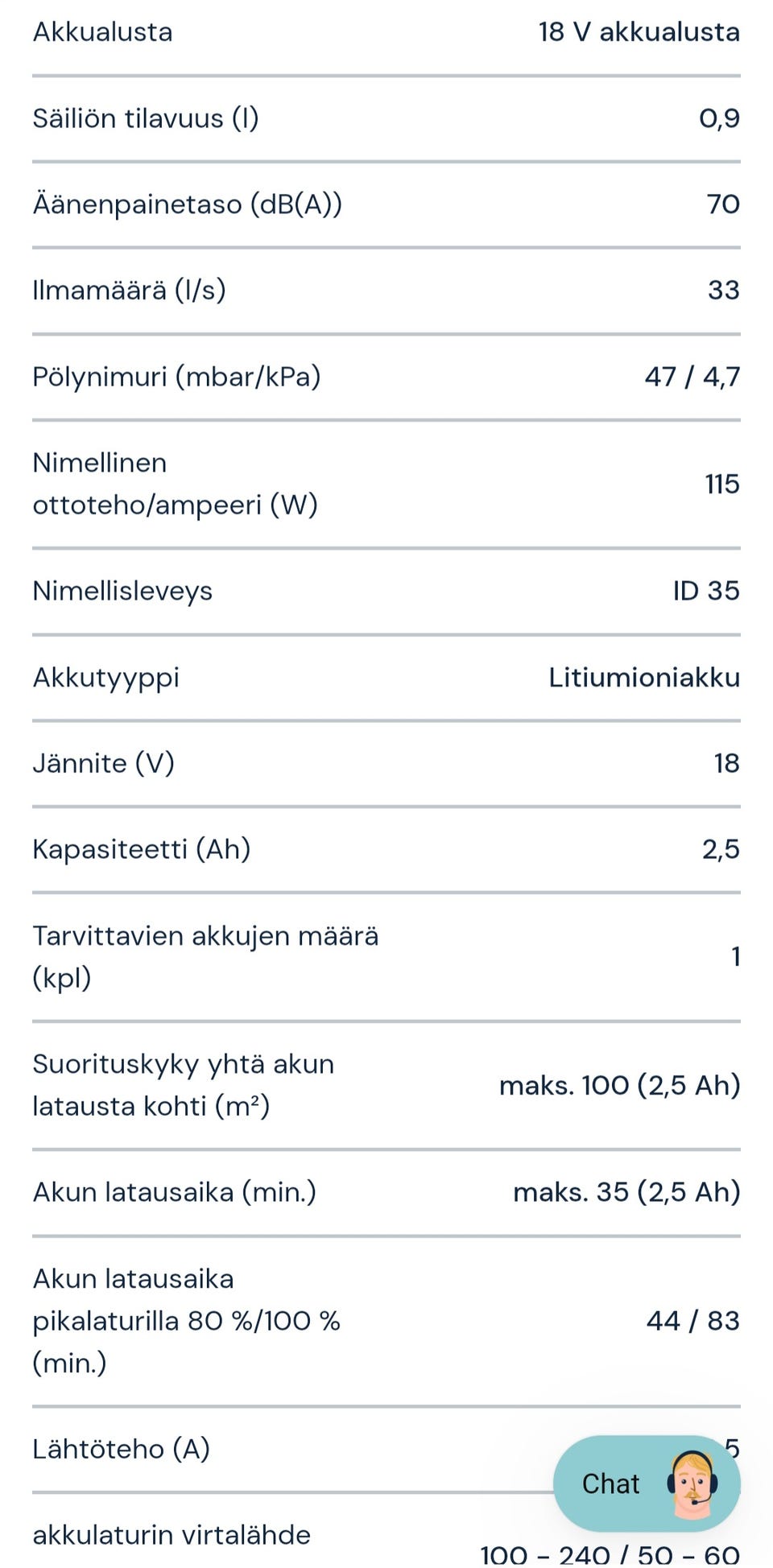Open the Chat support widget

(x=610, y=1483)
